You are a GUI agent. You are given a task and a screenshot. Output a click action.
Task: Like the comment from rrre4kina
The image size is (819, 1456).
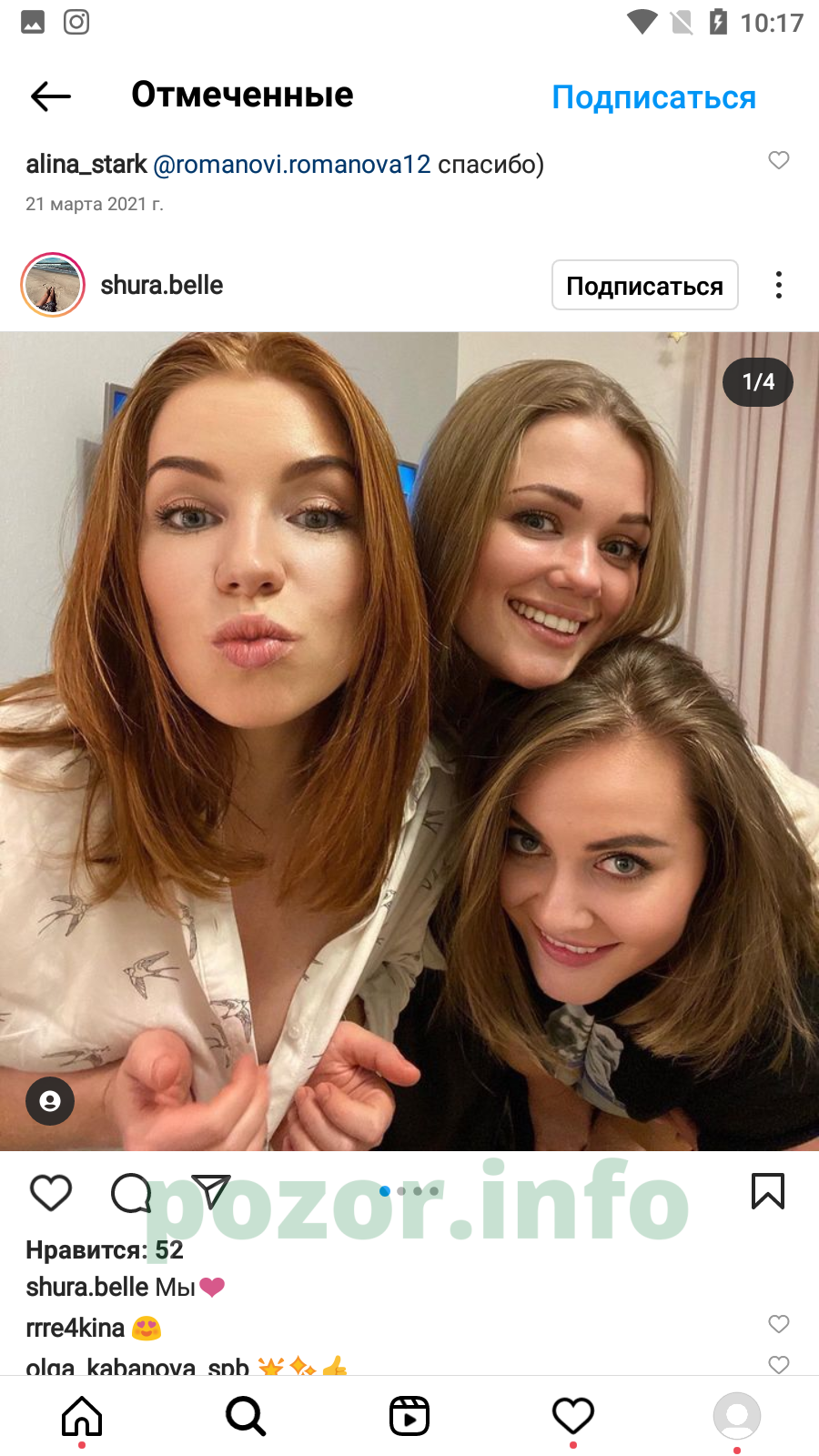click(x=779, y=1324)
